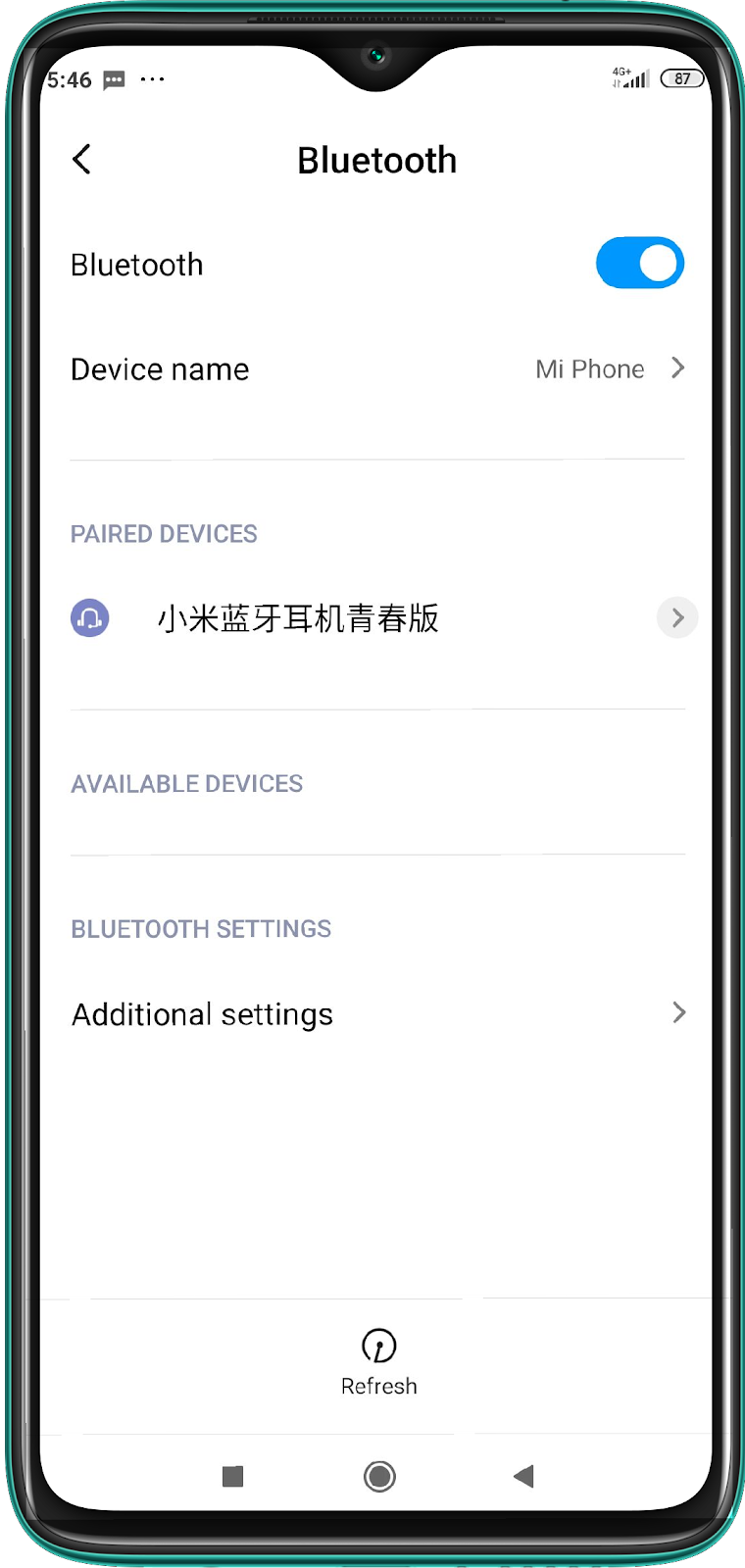Turn off the Bluetooth switch
This screenshot has width=745, height=1568.
[x=639, y=264]
